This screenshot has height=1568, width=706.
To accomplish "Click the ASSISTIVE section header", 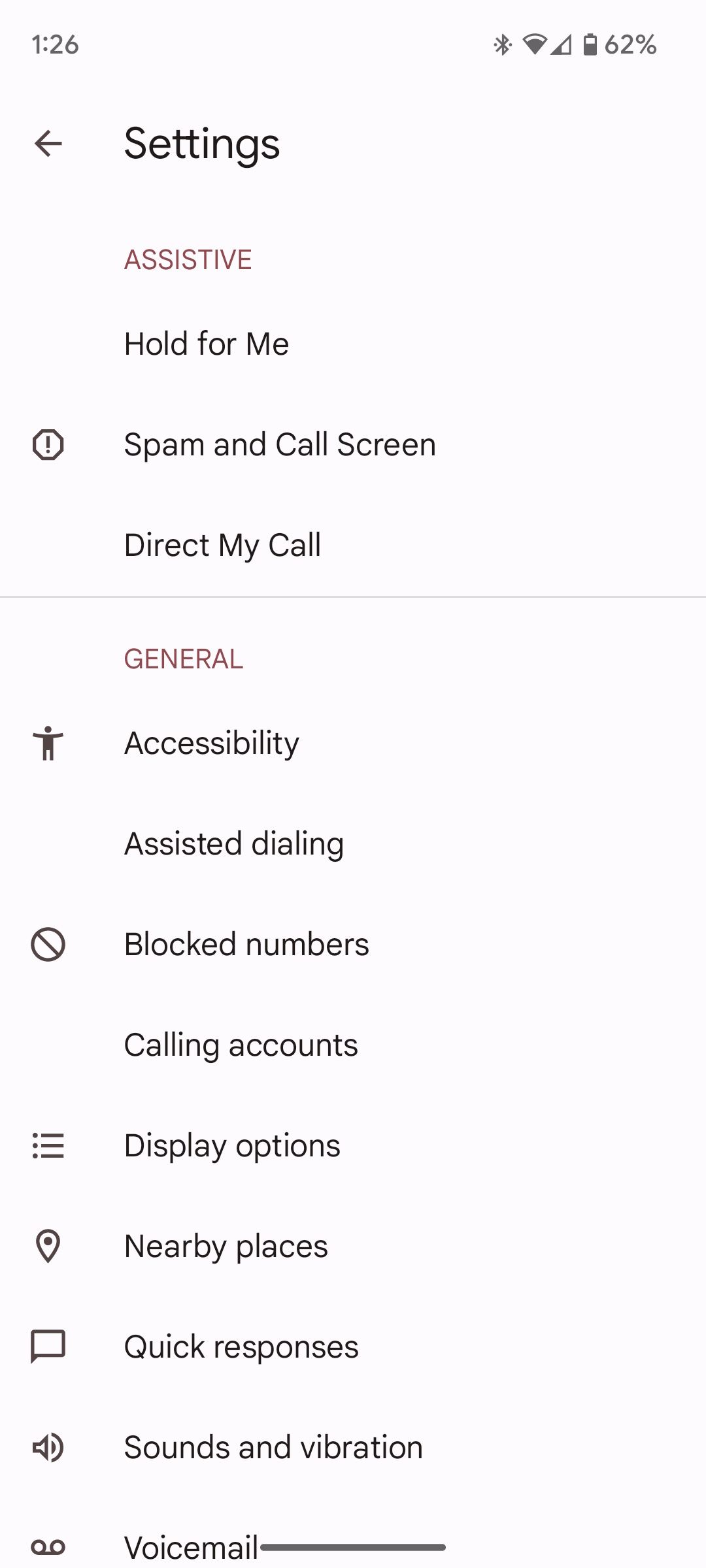I will [188, 260].
